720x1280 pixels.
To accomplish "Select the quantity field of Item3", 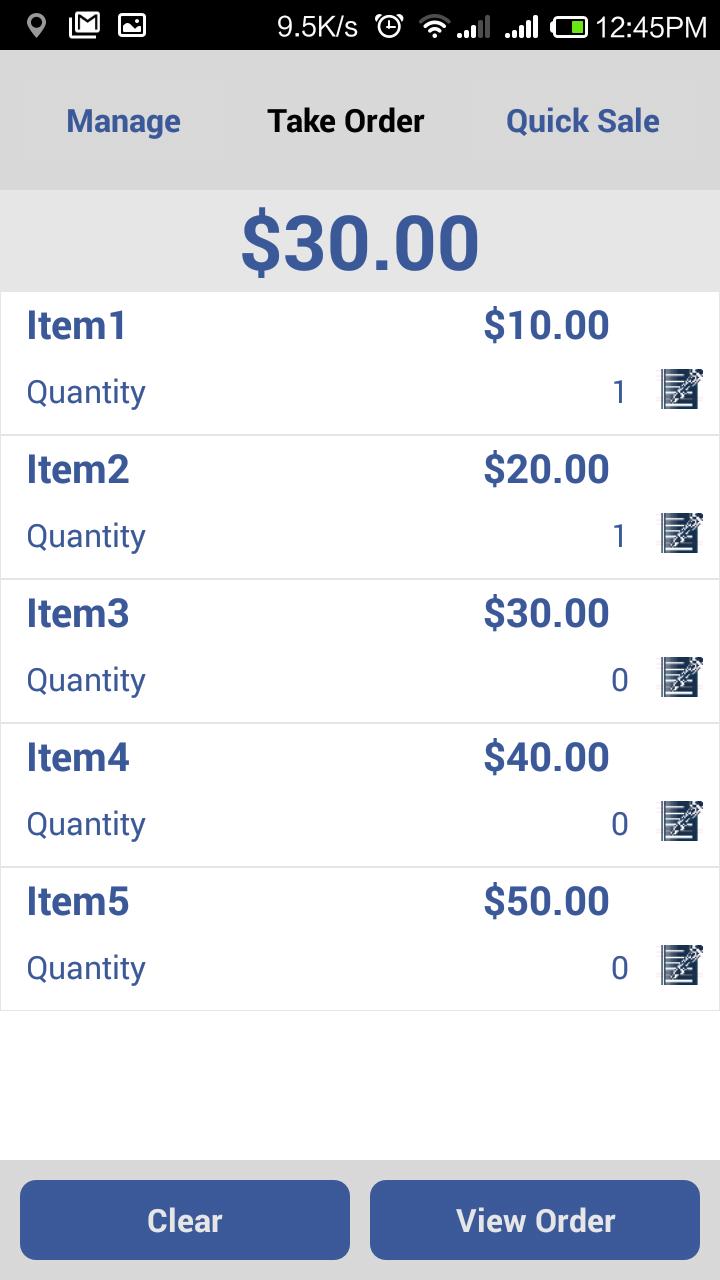I will [619, 679].
